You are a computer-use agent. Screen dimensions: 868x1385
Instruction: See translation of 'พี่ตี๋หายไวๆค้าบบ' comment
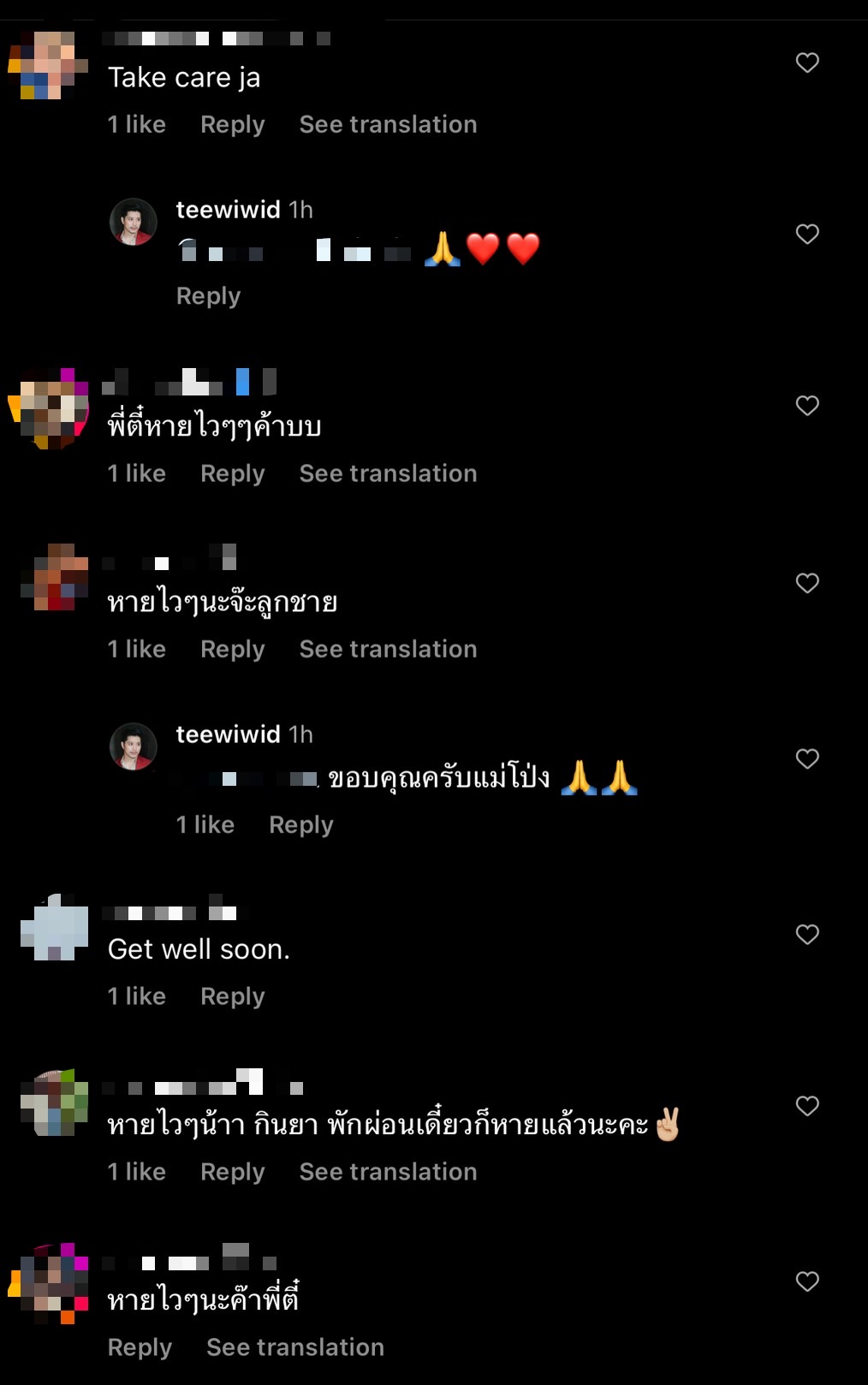tap(388, 473)
